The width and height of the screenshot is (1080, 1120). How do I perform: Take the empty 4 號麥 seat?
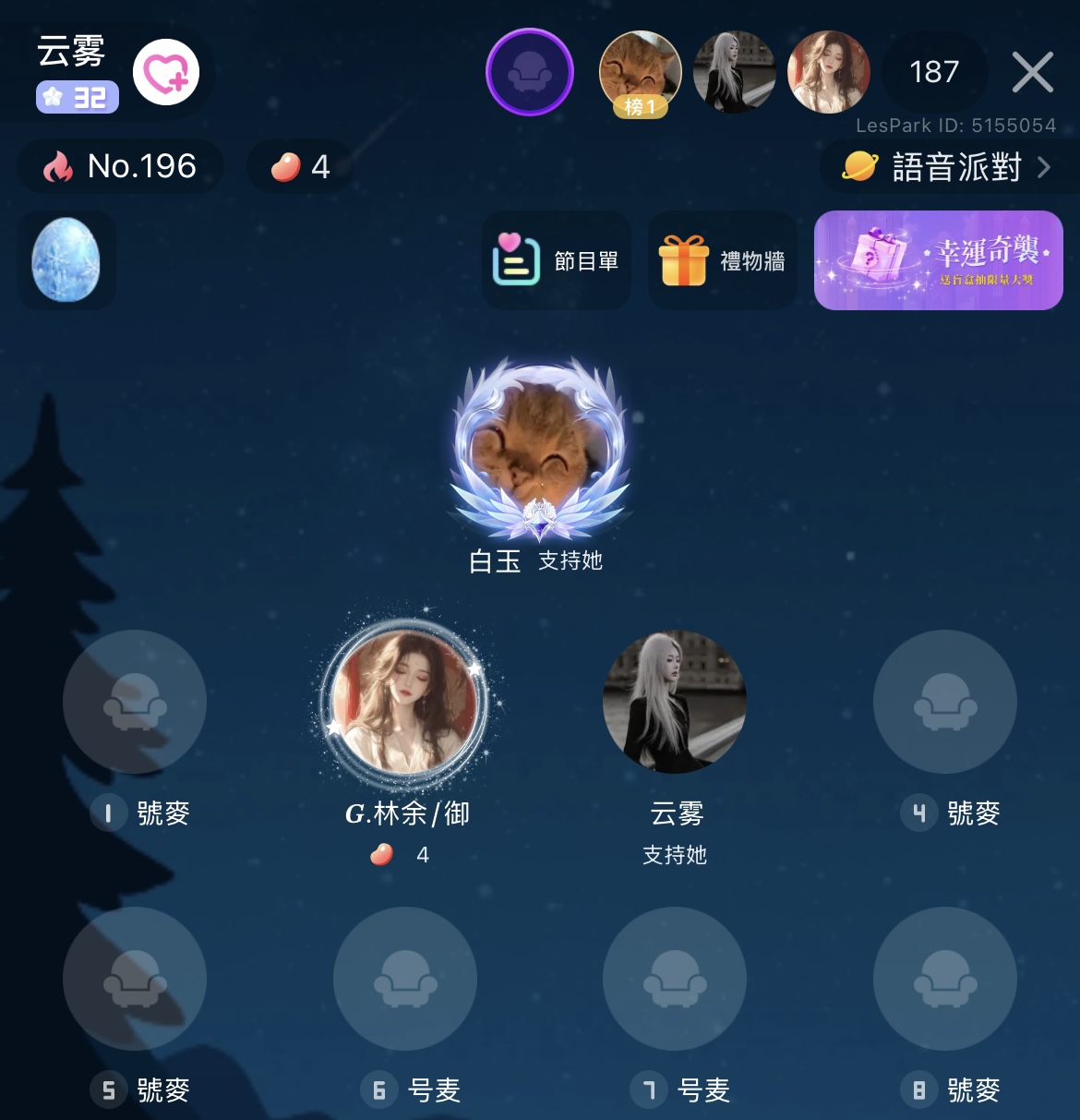click(944, 701)
